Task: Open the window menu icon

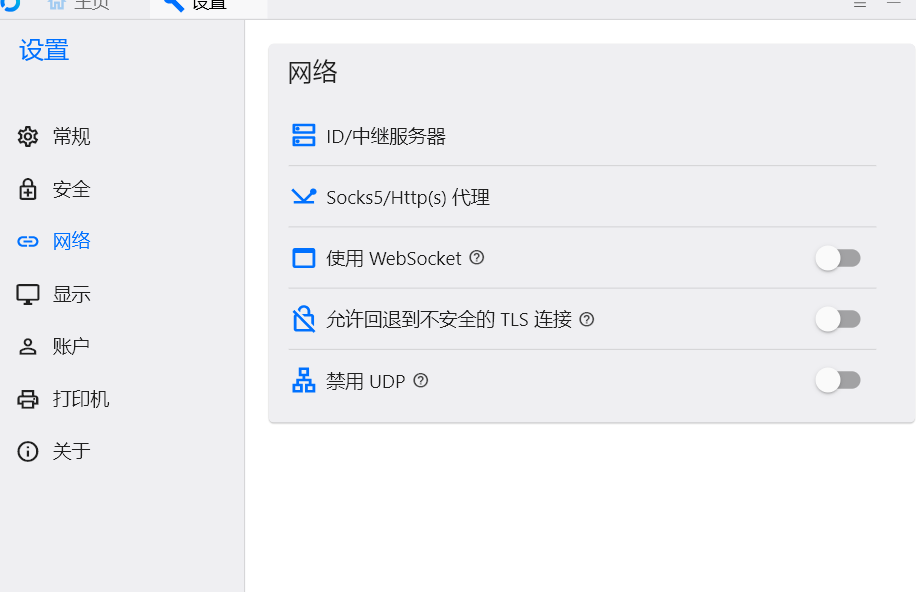Action: [x=860, y=5]
